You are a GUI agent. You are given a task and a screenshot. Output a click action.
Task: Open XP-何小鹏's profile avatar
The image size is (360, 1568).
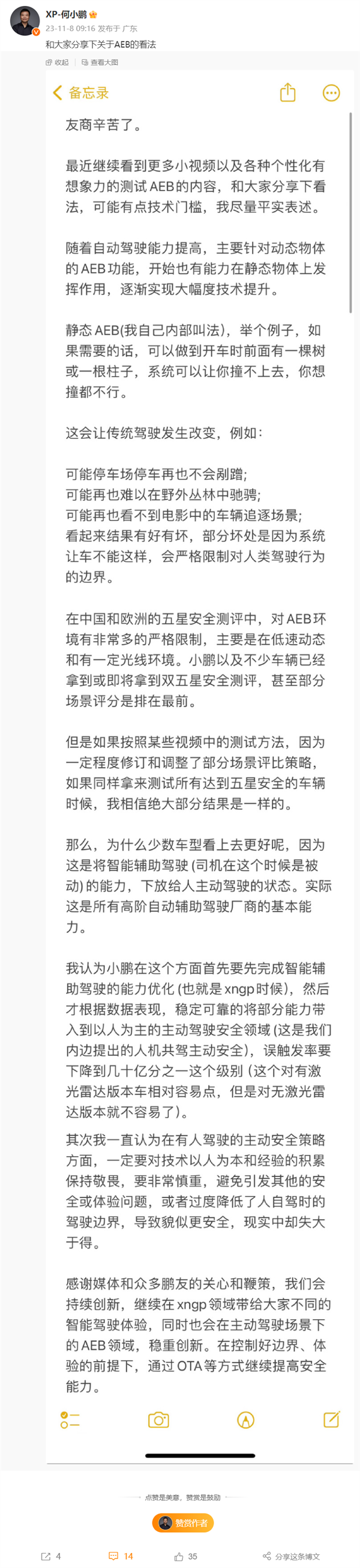25,22
